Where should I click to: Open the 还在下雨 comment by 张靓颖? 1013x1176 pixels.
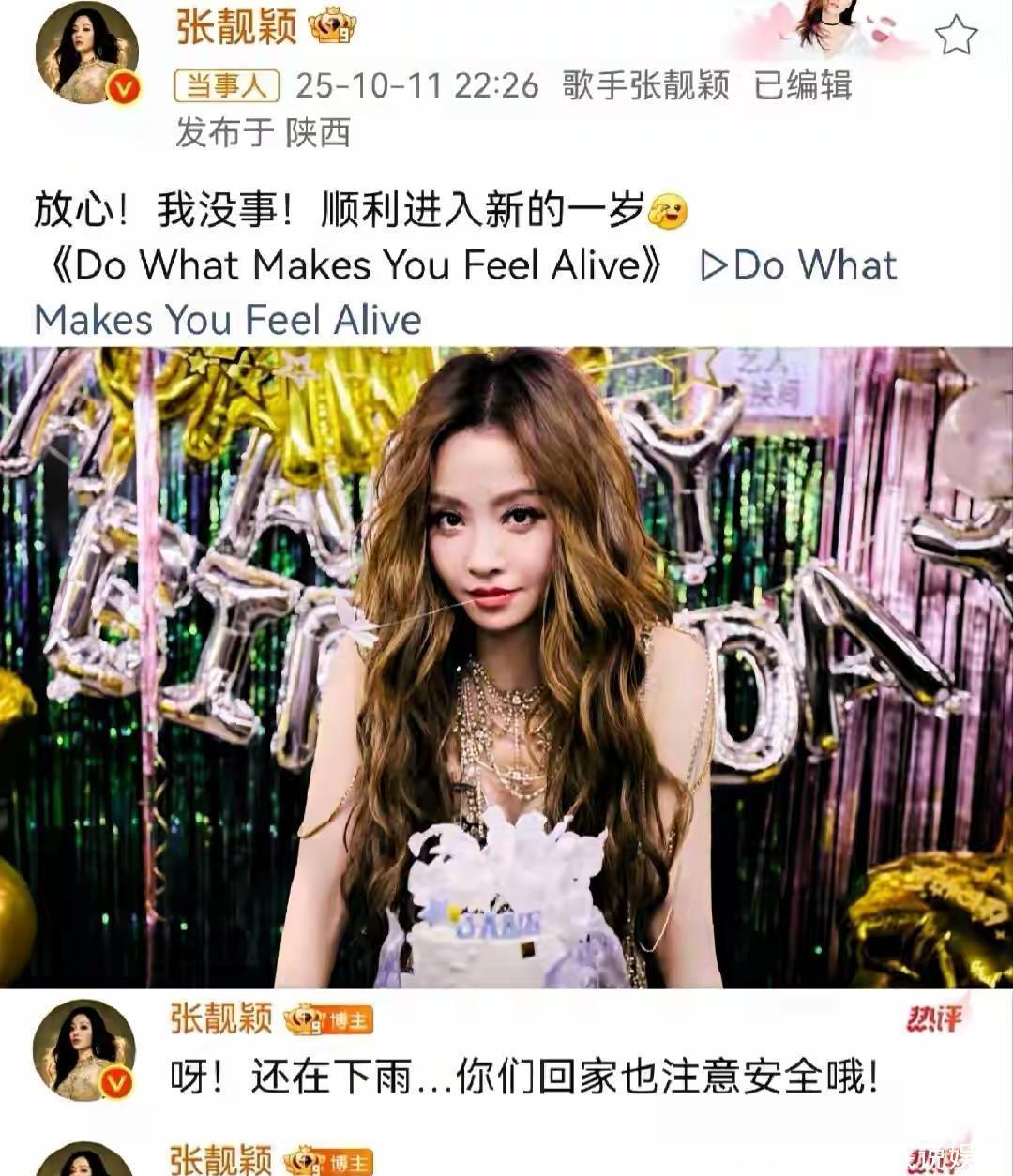click(x=523, y=1078)
